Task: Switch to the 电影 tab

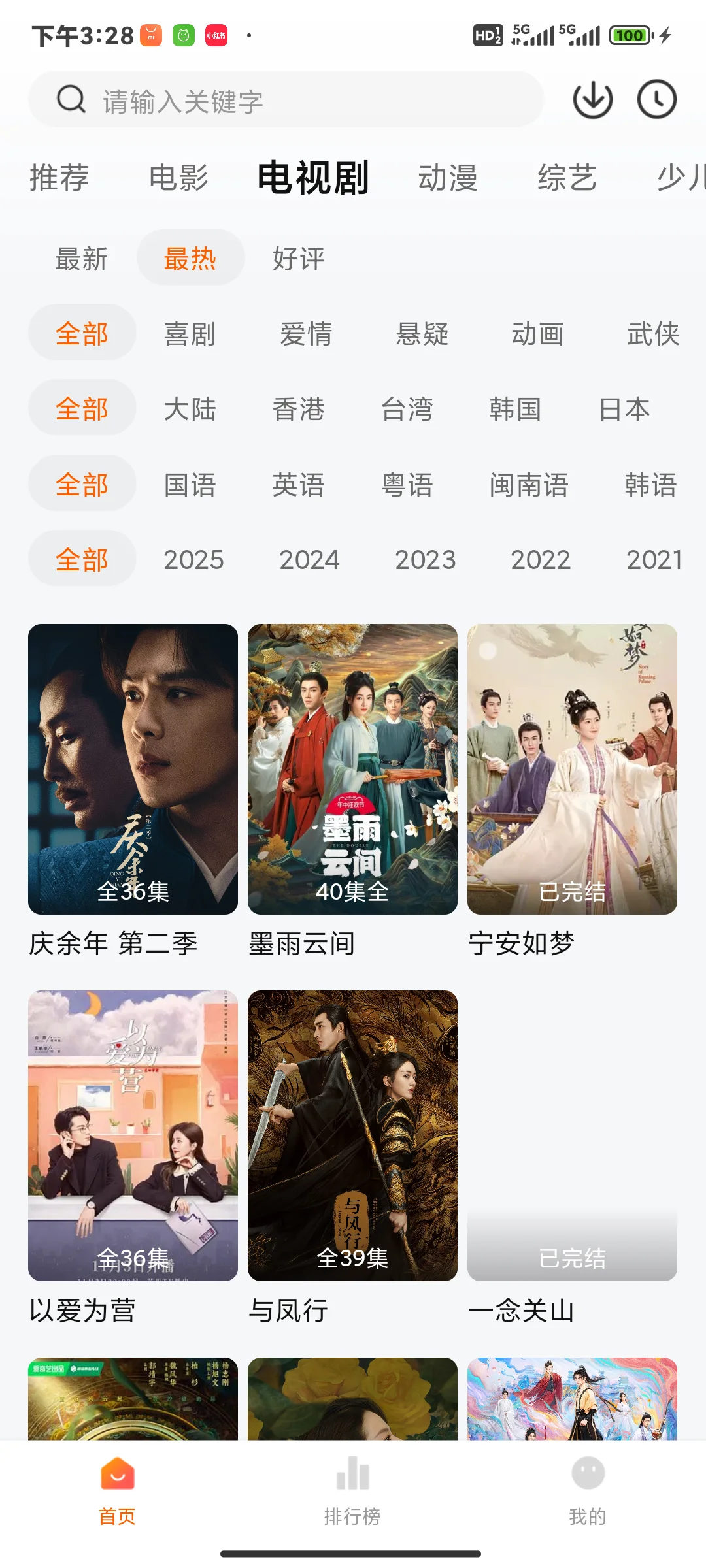Action: pyautogui.click(x=178, y=178)
